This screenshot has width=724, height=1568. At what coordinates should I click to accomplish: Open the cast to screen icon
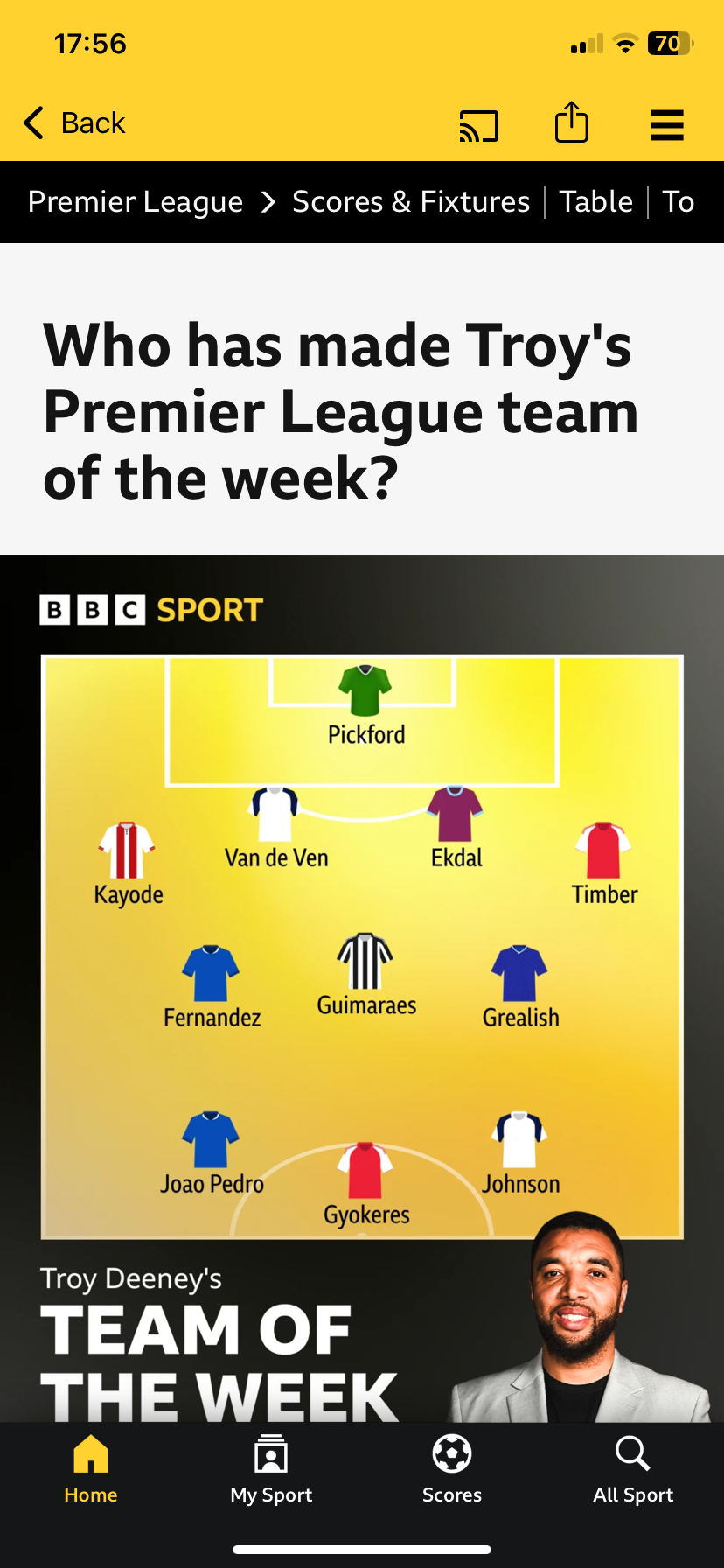(x=479, y=125)
